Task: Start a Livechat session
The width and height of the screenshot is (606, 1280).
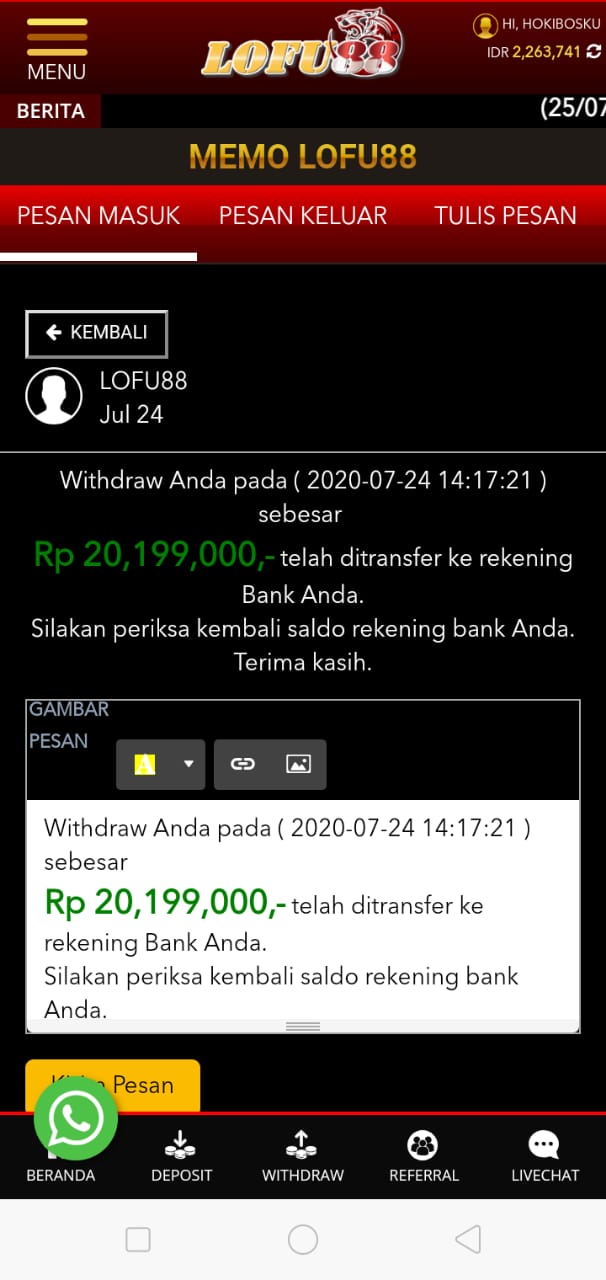Action: (544, 1156)
